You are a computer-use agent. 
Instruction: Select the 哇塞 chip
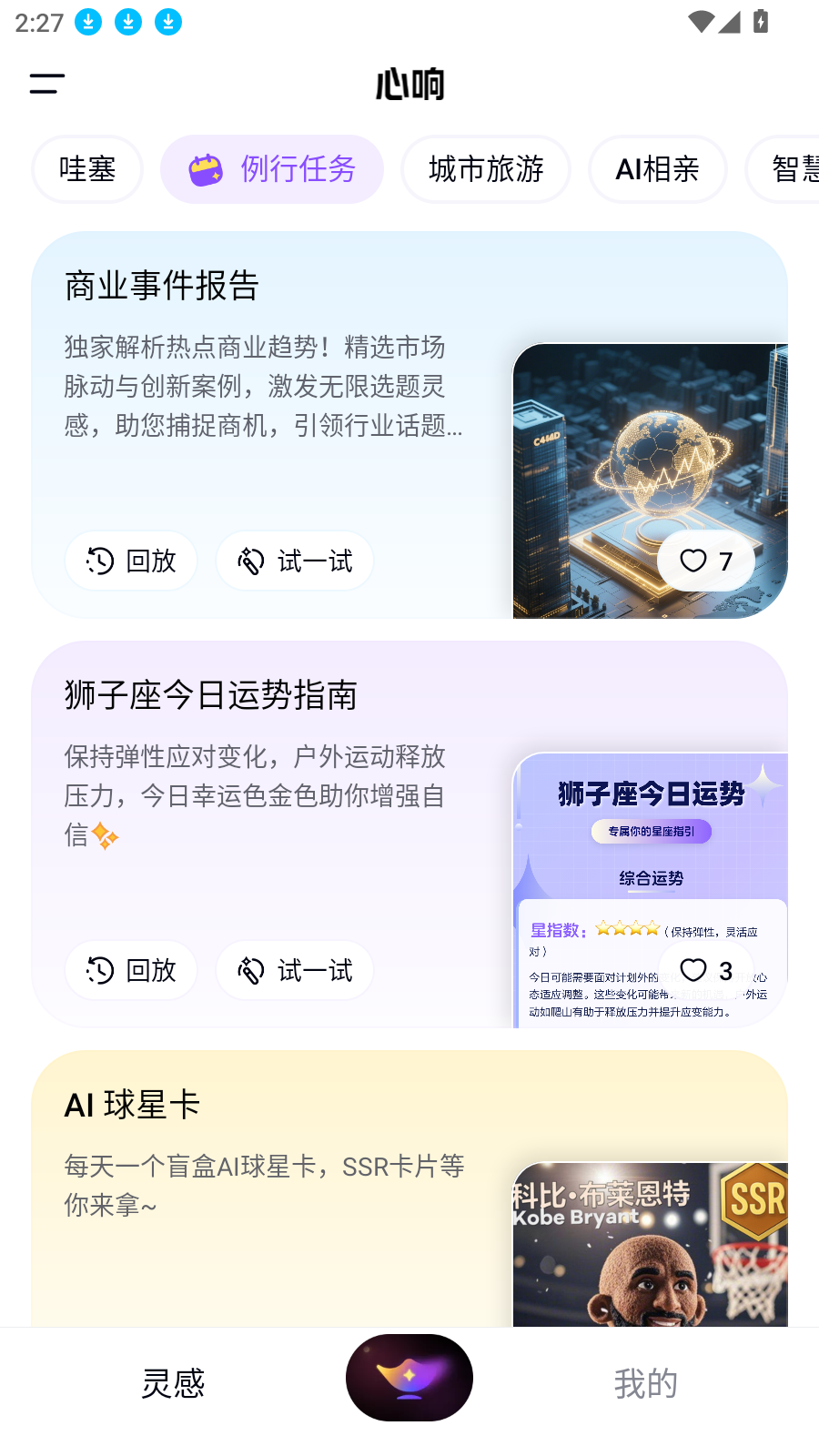coord(87,169)
